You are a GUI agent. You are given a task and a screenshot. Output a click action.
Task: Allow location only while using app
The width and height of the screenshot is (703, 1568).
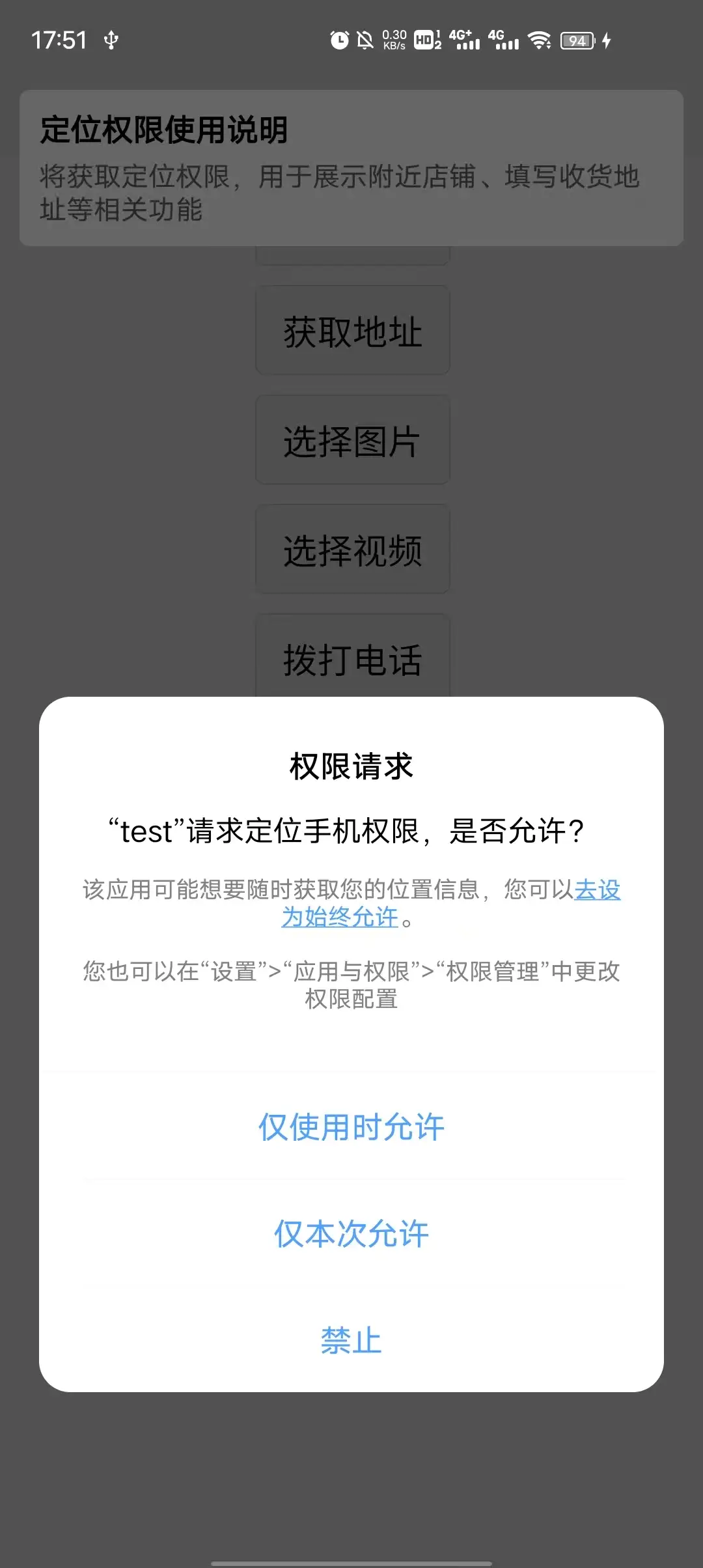coord(351,1127)
